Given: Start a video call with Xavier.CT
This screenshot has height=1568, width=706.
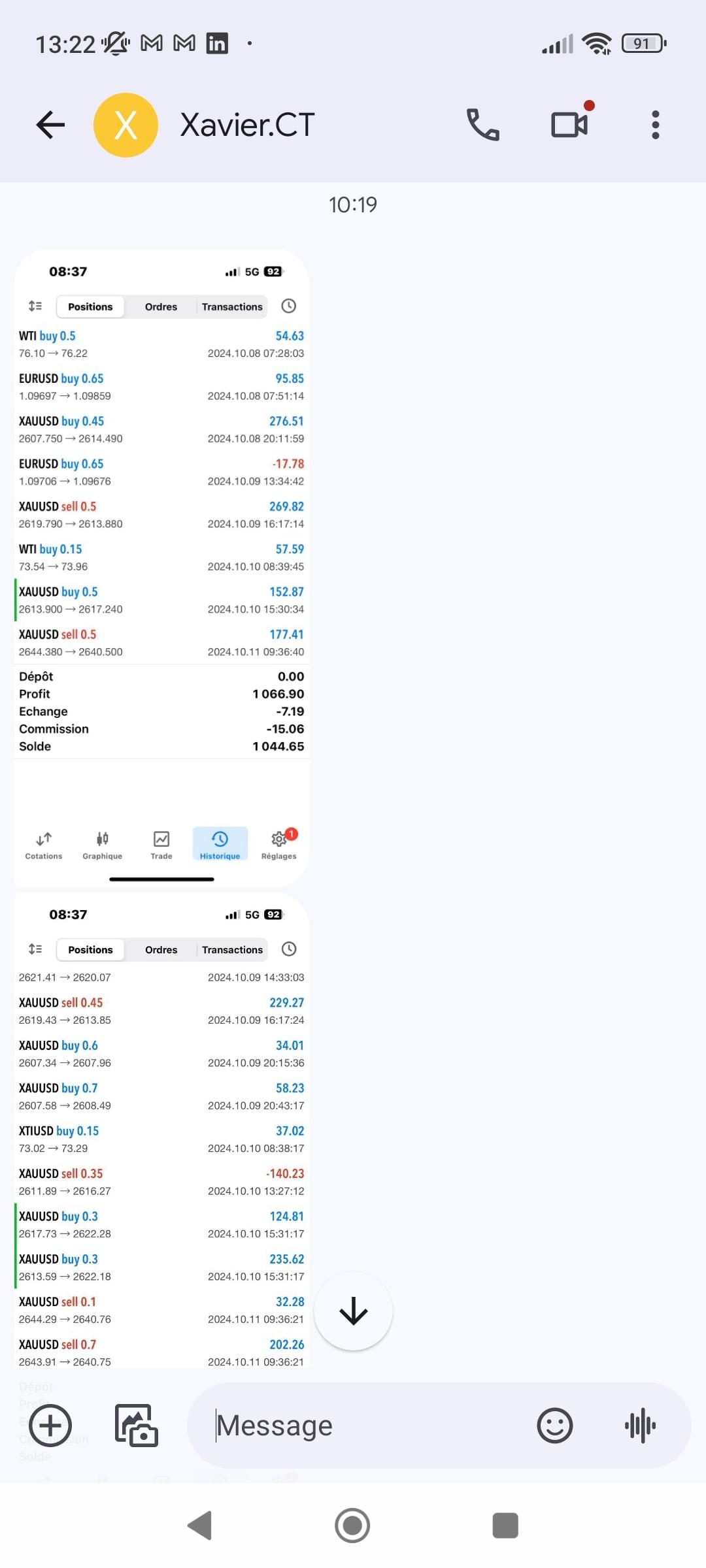Looking at the screenshot, I should 569,125.
